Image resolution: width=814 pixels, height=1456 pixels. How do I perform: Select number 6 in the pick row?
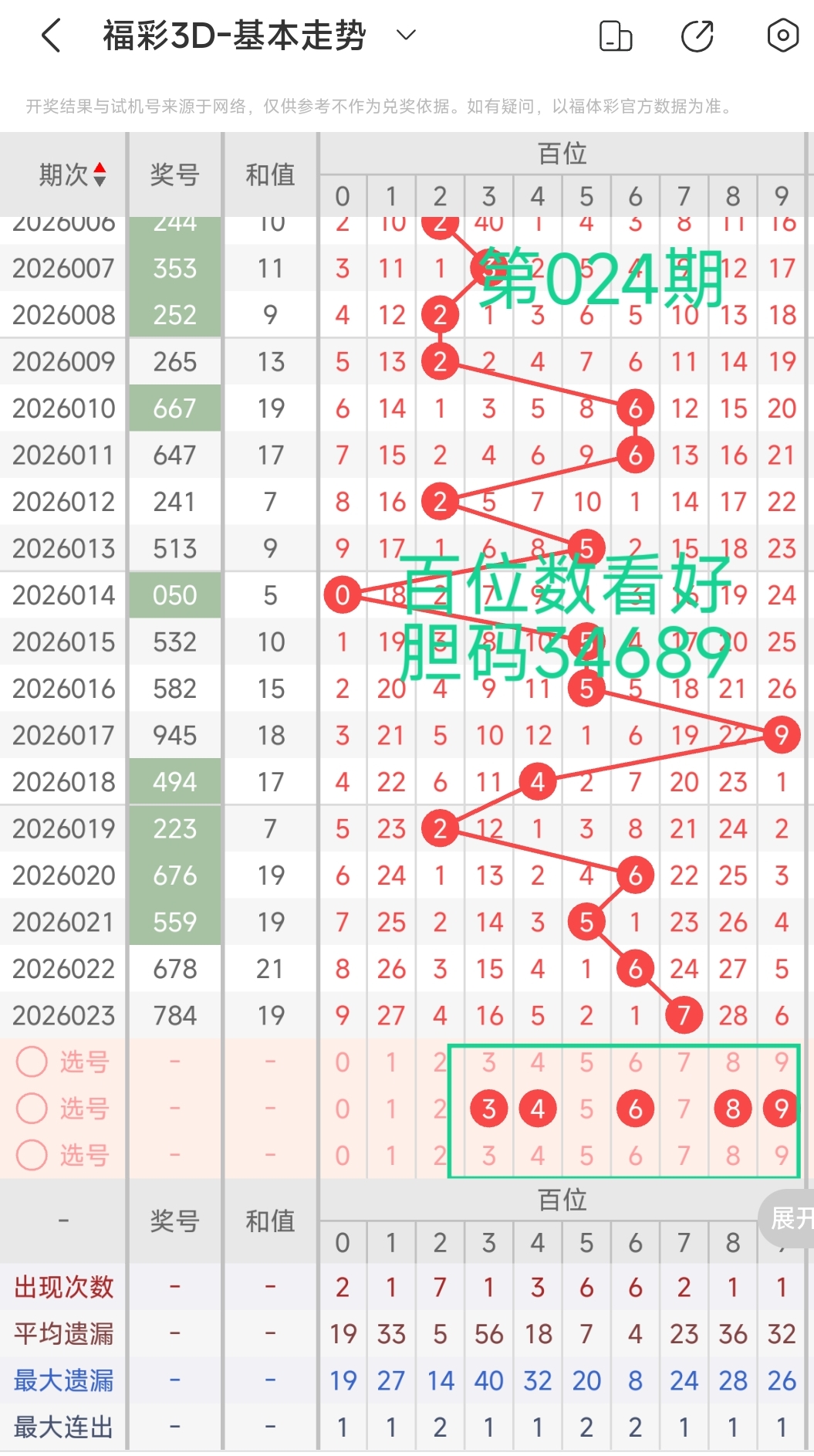tap(635, 1108)
